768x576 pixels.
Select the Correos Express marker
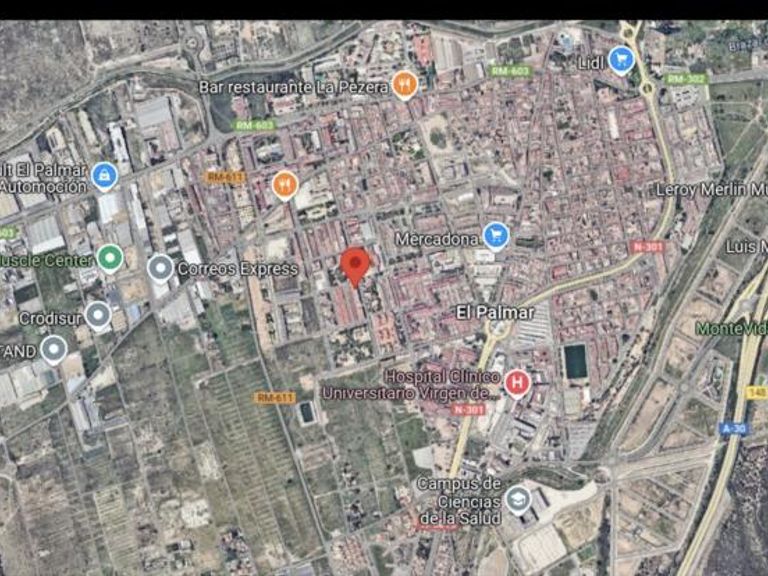pyautogui.click(x=161, y=269)
